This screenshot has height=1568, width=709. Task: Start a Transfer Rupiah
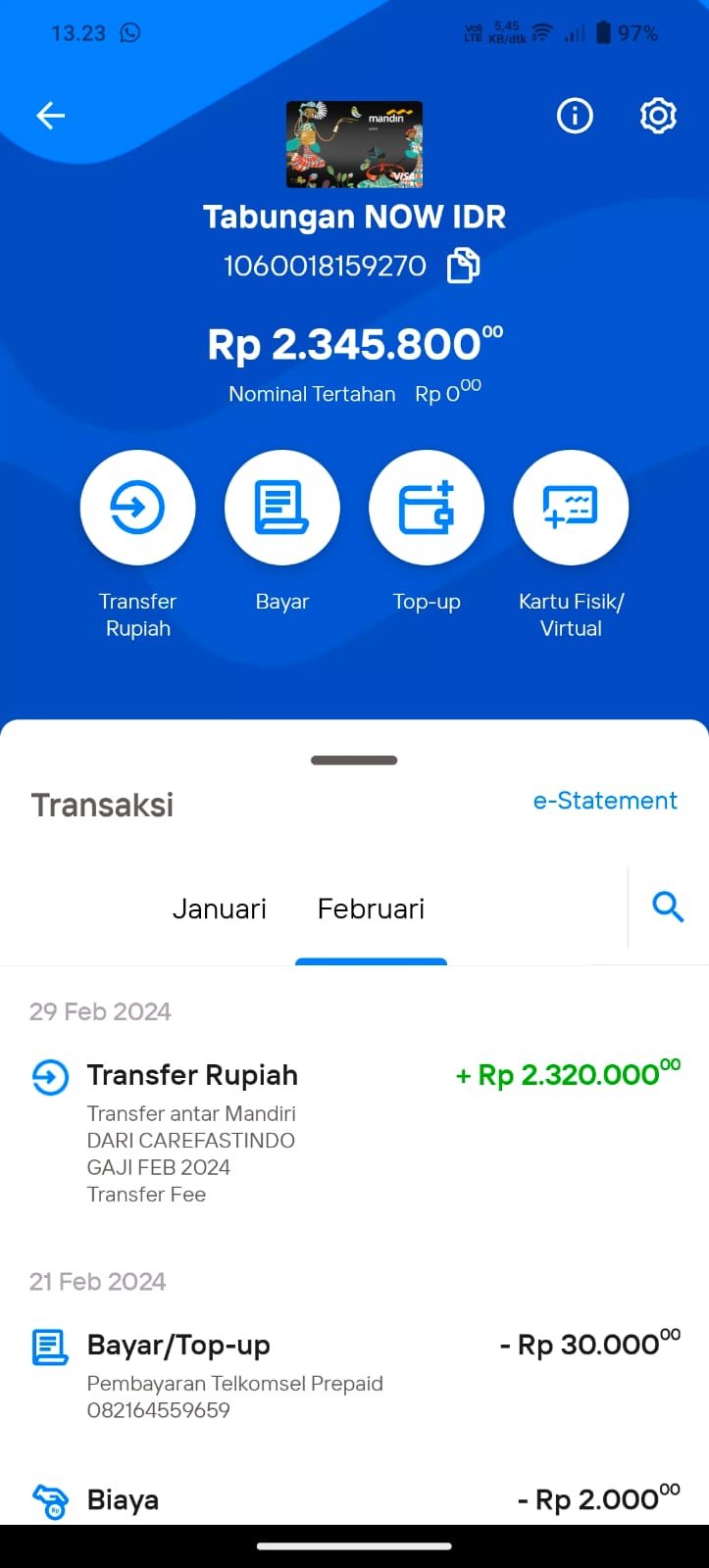point(137,508)
